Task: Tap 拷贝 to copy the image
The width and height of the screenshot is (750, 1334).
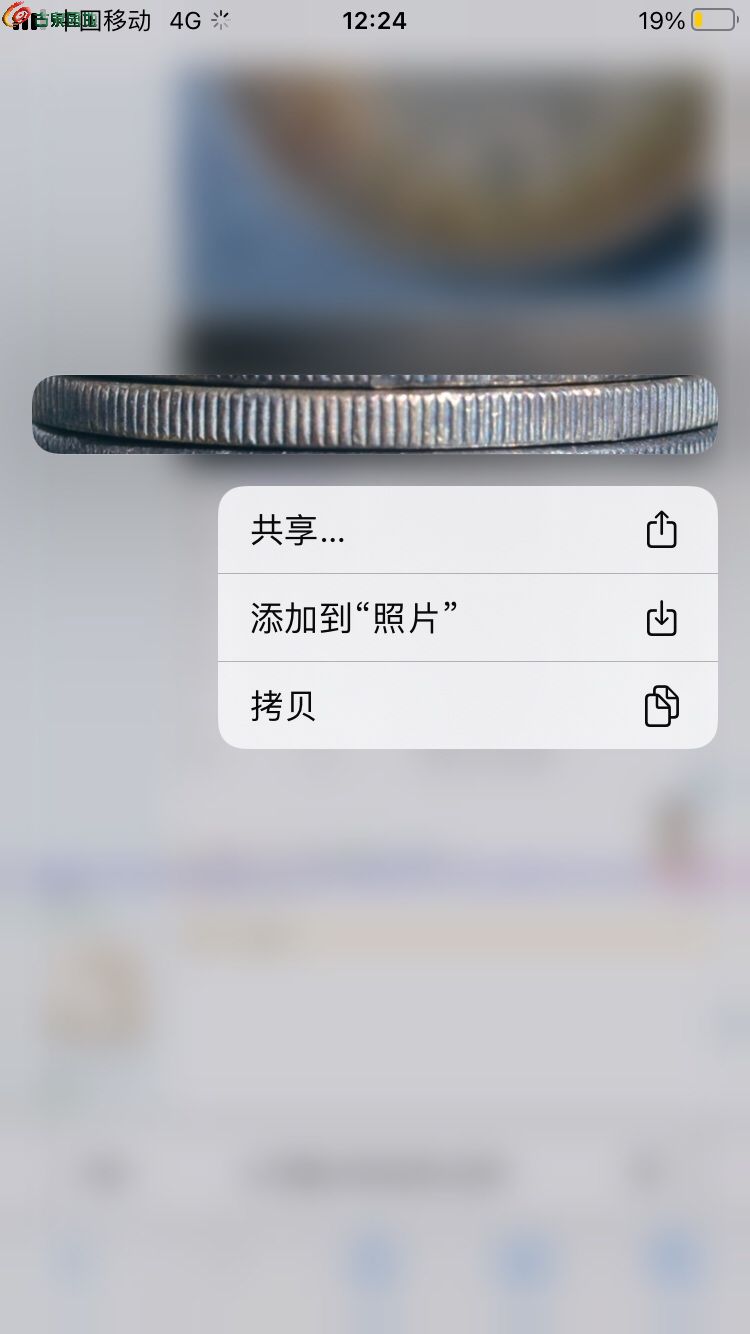Action: 467,705
